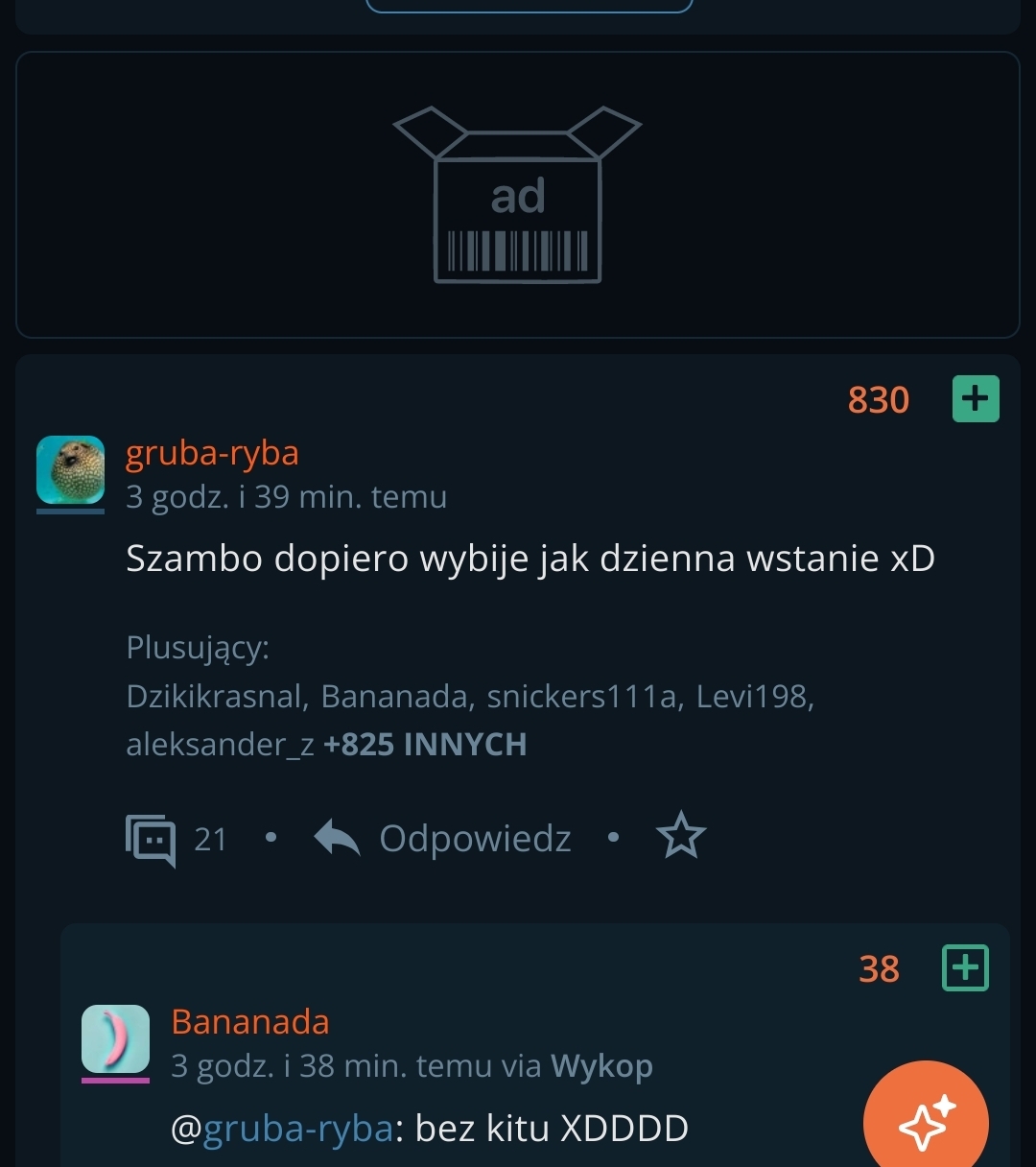Open the ad placeholder banner

(518, 196)
